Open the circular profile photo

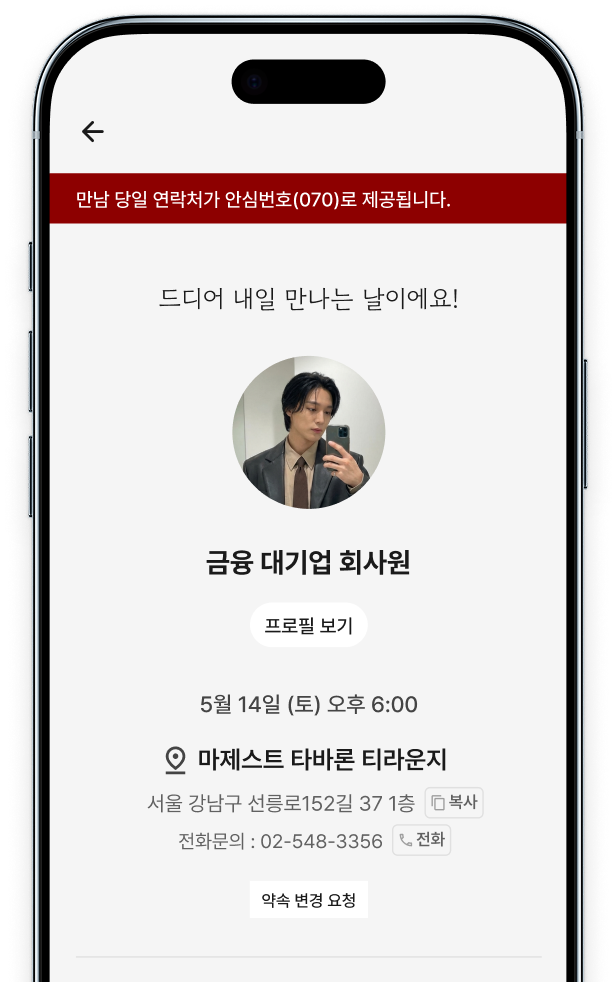pos(309,433)
